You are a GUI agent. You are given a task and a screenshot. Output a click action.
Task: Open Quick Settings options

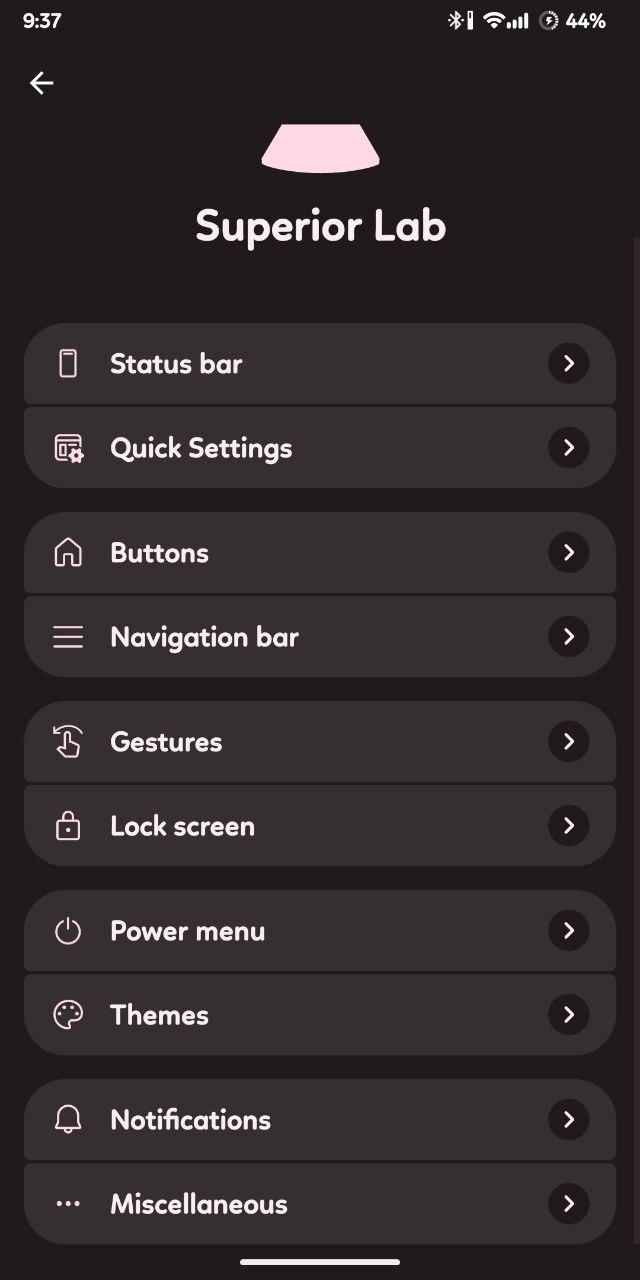coord(320,447)
